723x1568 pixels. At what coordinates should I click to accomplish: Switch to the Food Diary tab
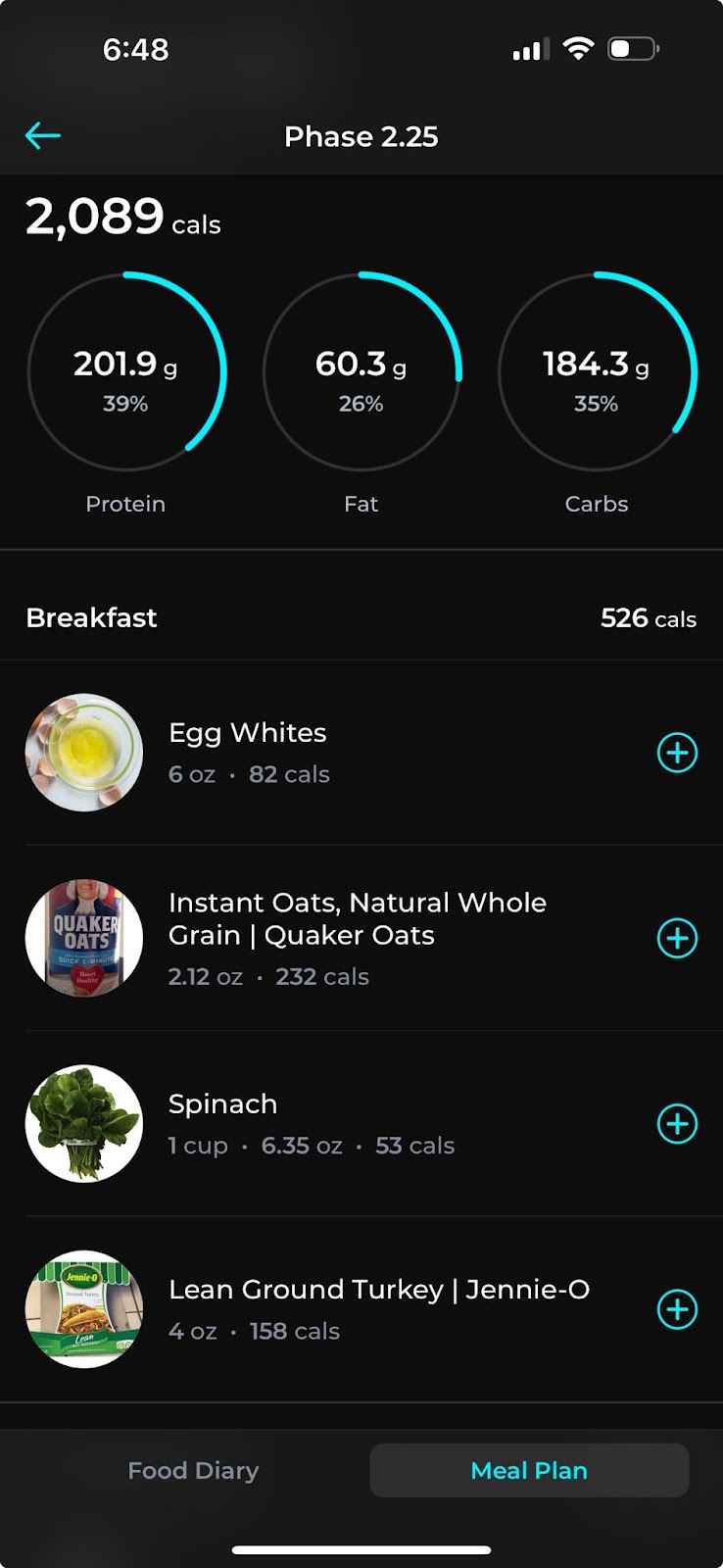tap(193, 1470)
